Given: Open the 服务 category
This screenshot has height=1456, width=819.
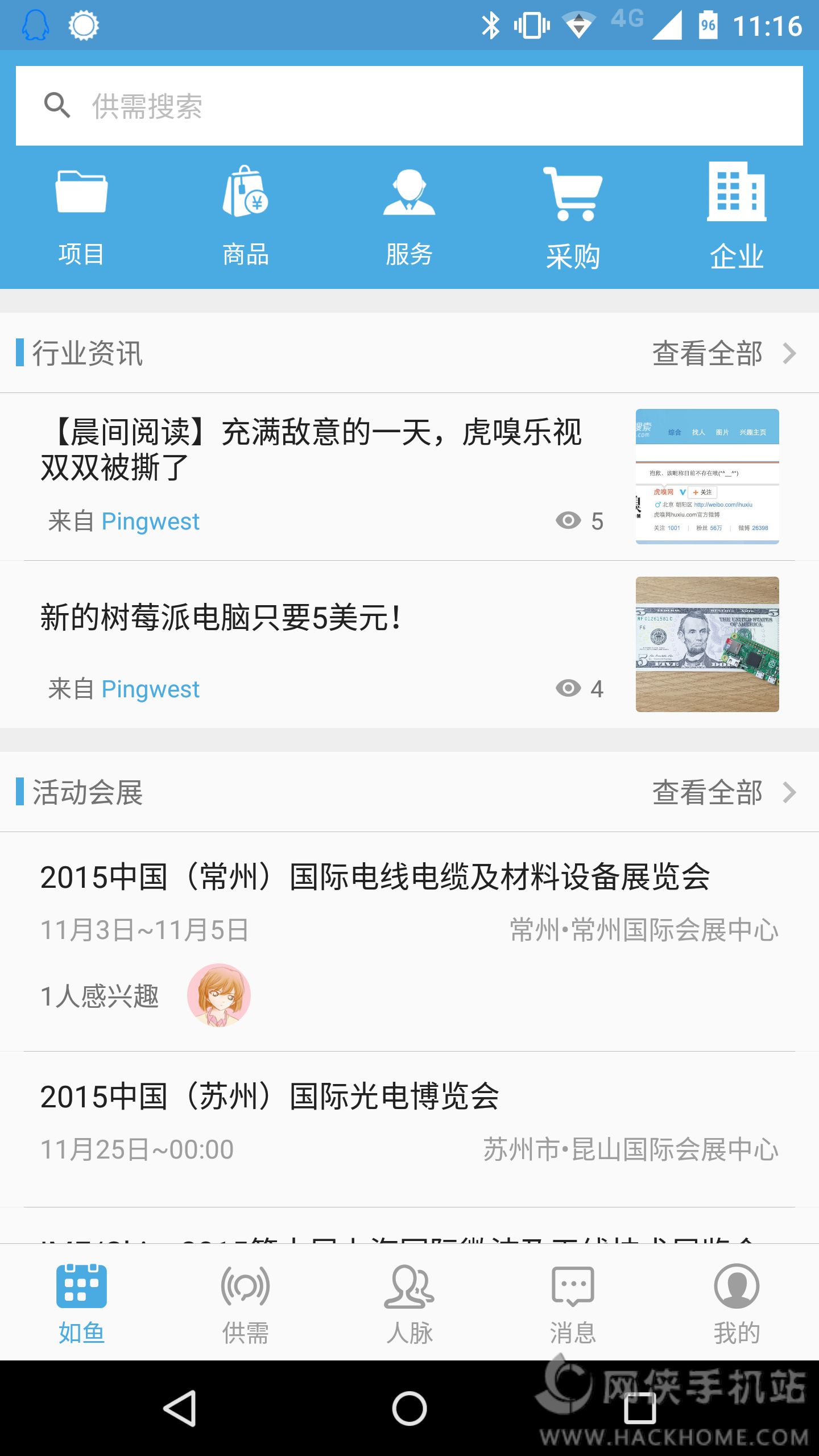Looking at the screenshot, I should pos(409,217).
